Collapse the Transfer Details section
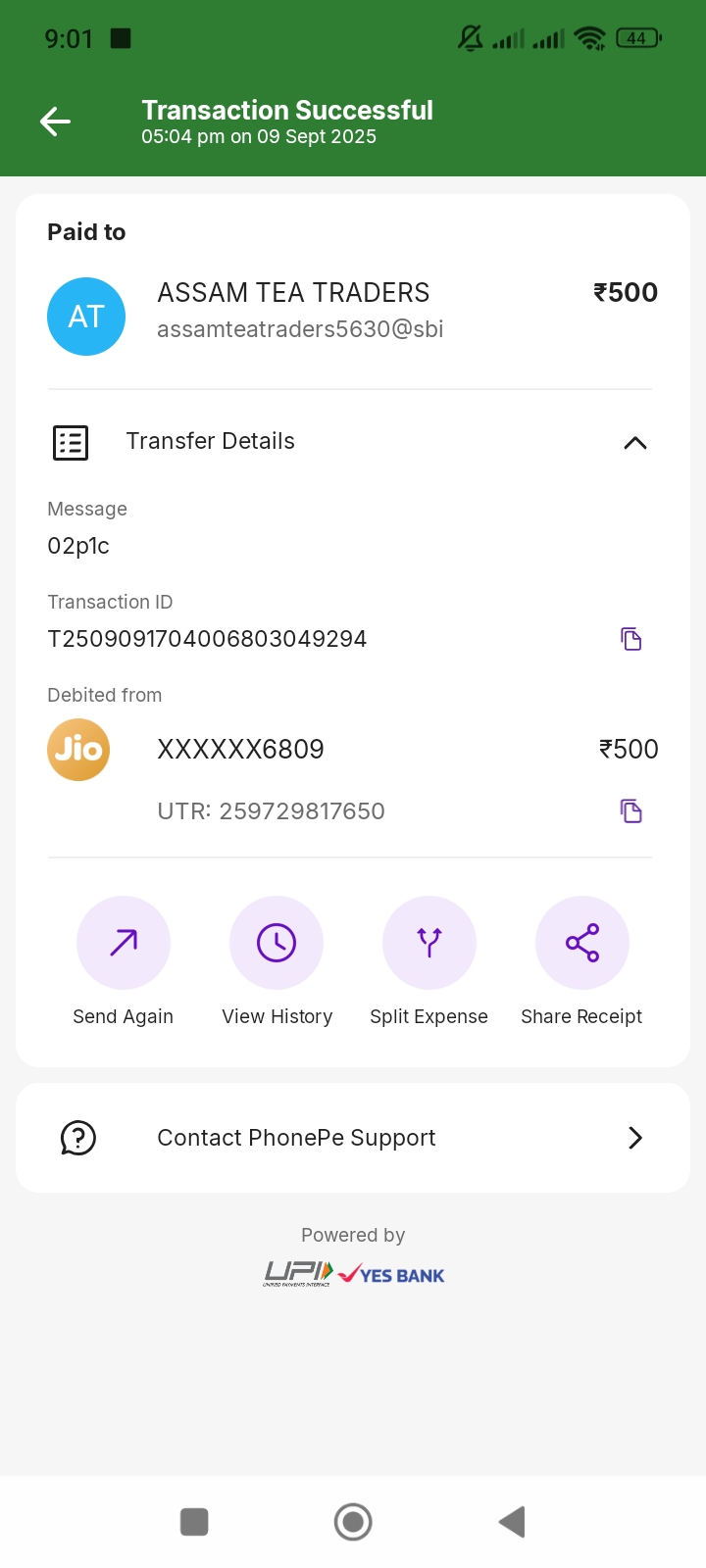The height and width of the screenshot is (1568, 706). click(x=634, y=443)
